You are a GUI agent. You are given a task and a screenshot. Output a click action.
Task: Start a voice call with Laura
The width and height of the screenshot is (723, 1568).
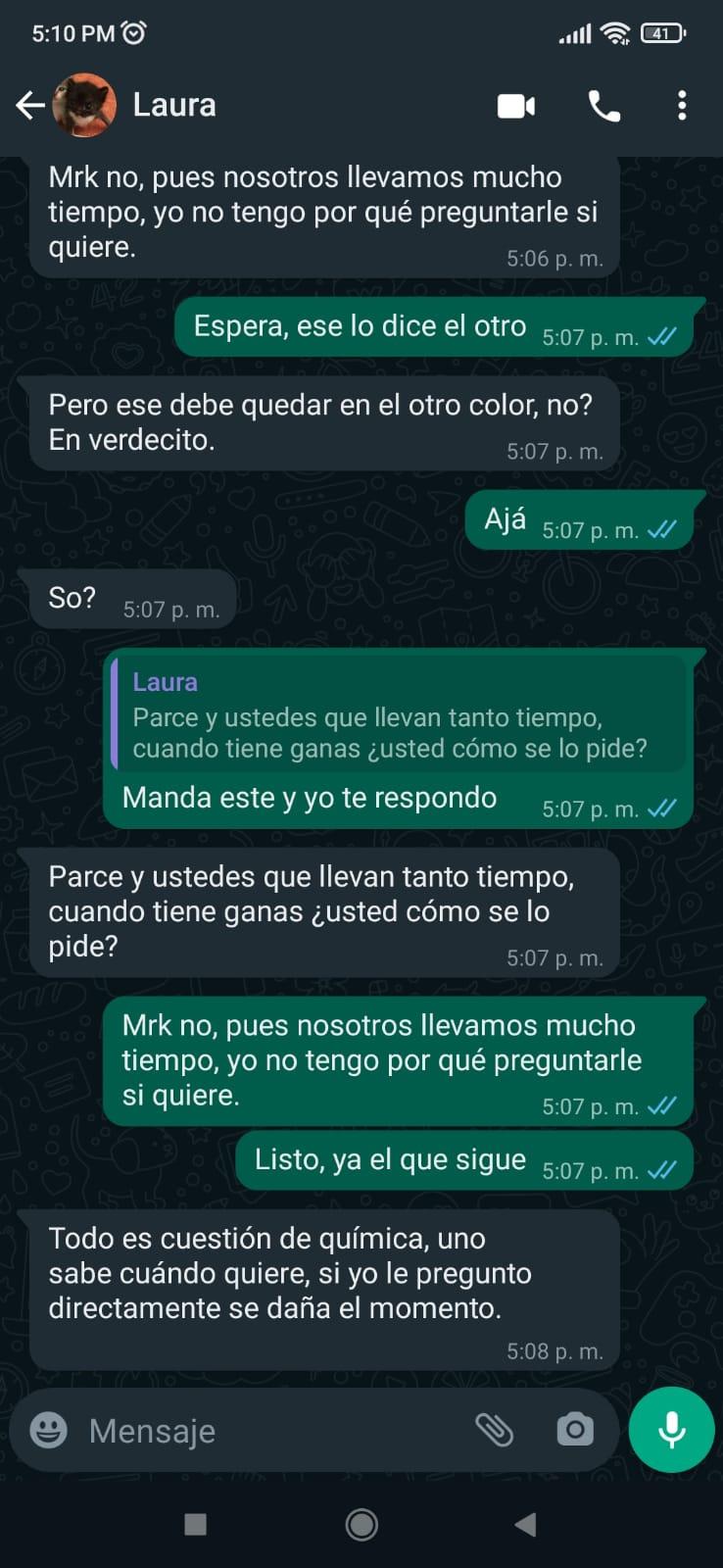click(603, 106)
